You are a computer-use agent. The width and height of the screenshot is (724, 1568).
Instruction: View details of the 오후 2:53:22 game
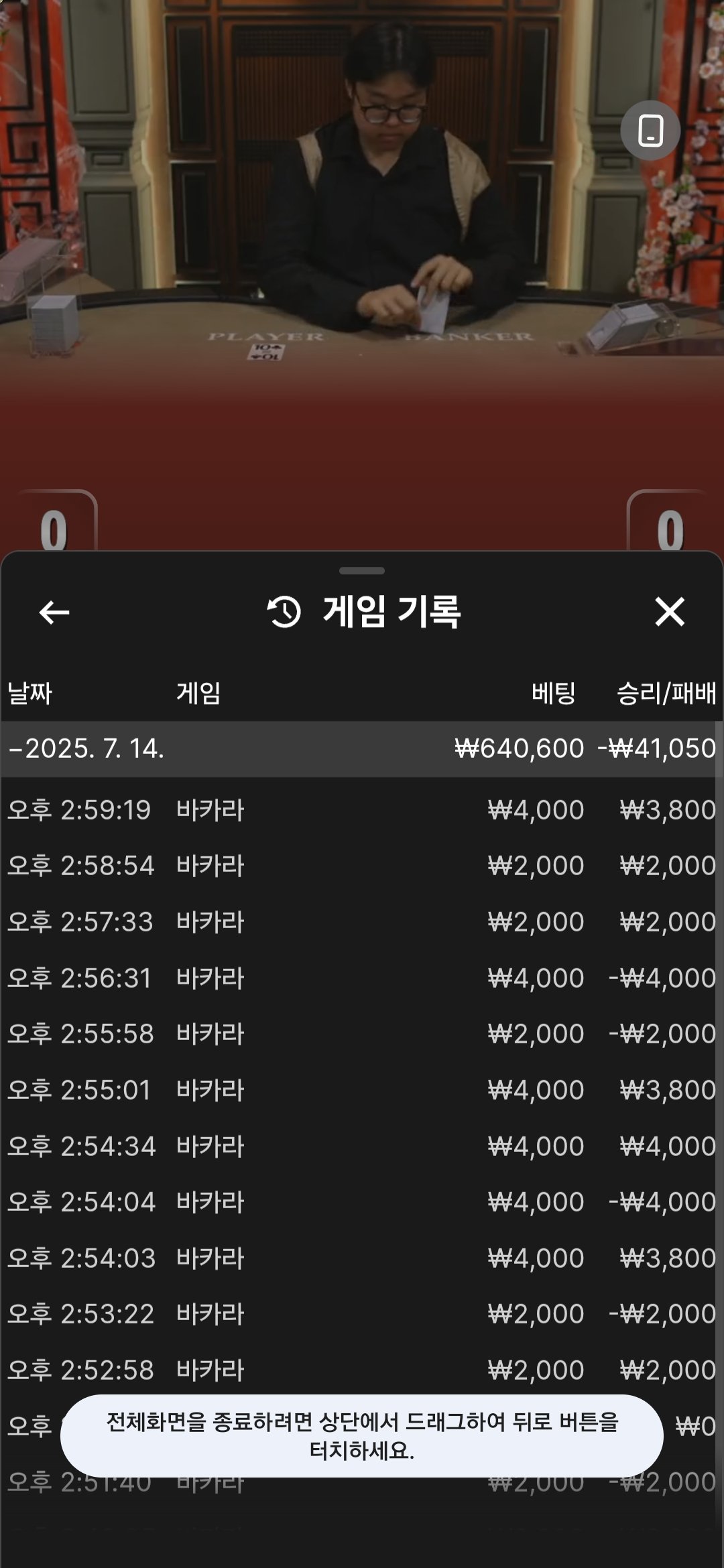click(362, 1314)
